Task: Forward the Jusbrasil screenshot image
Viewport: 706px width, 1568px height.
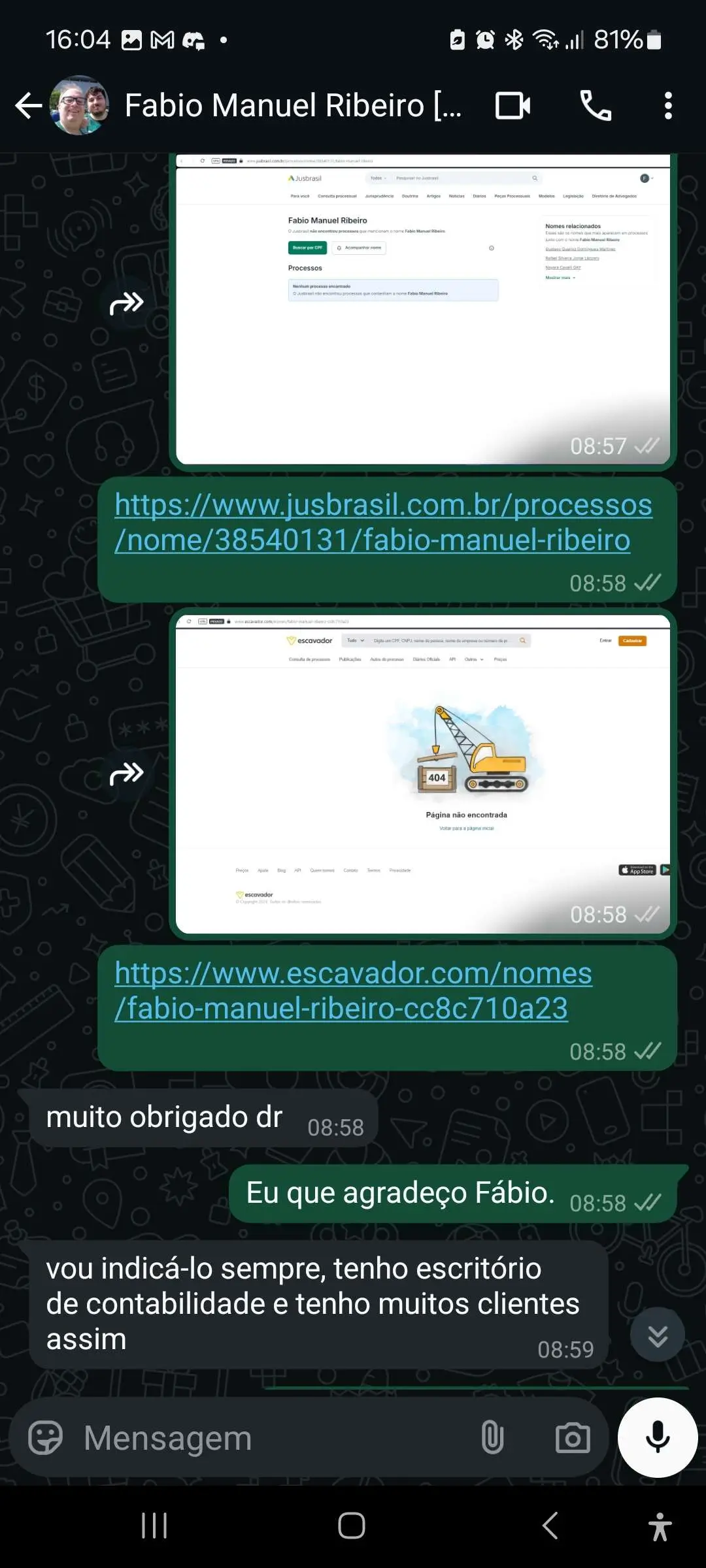Action: [x=127, y=303]
